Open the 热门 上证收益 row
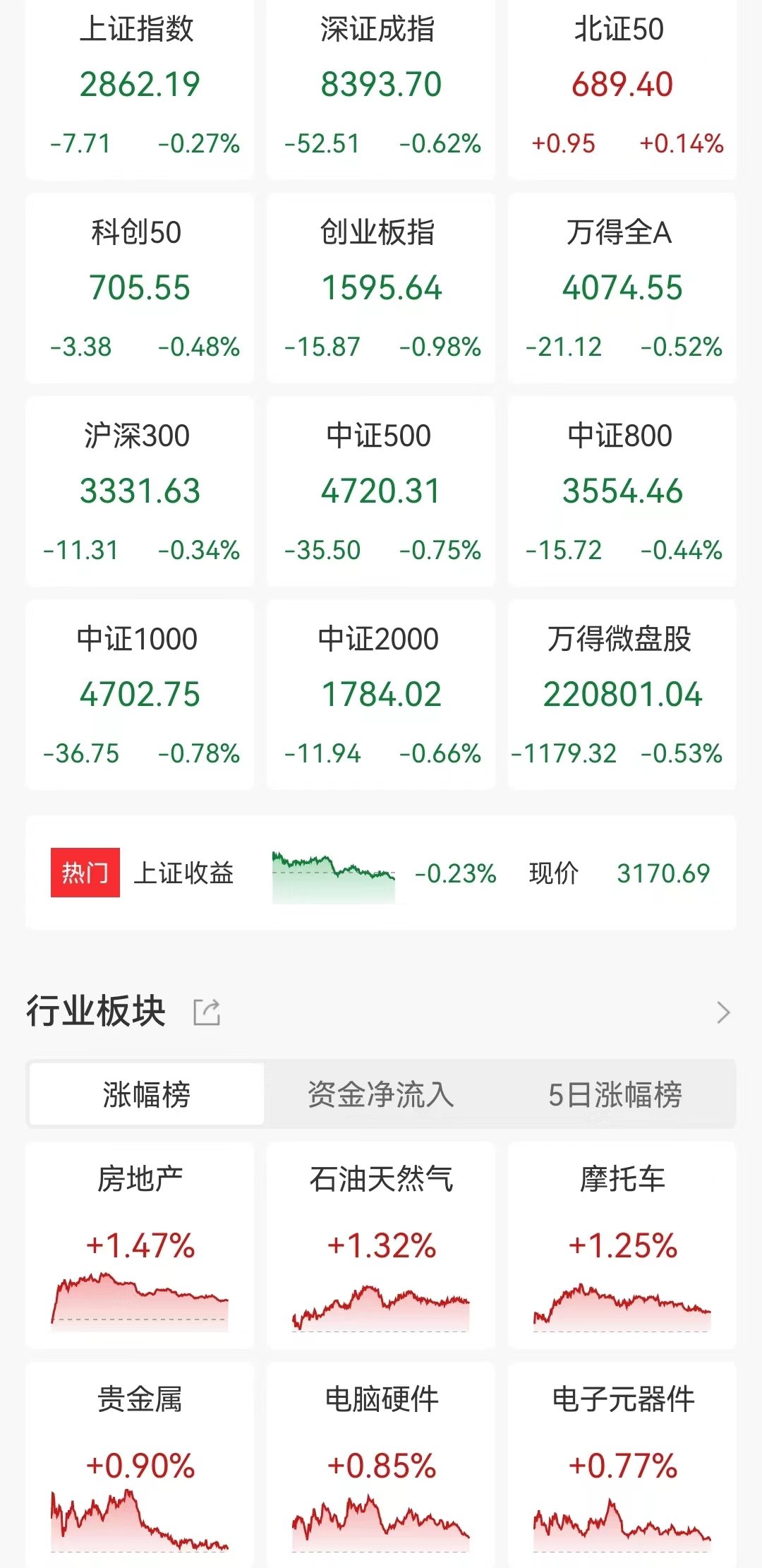The width and height of the screenshot is (762, 1568). tap(381, 873)
